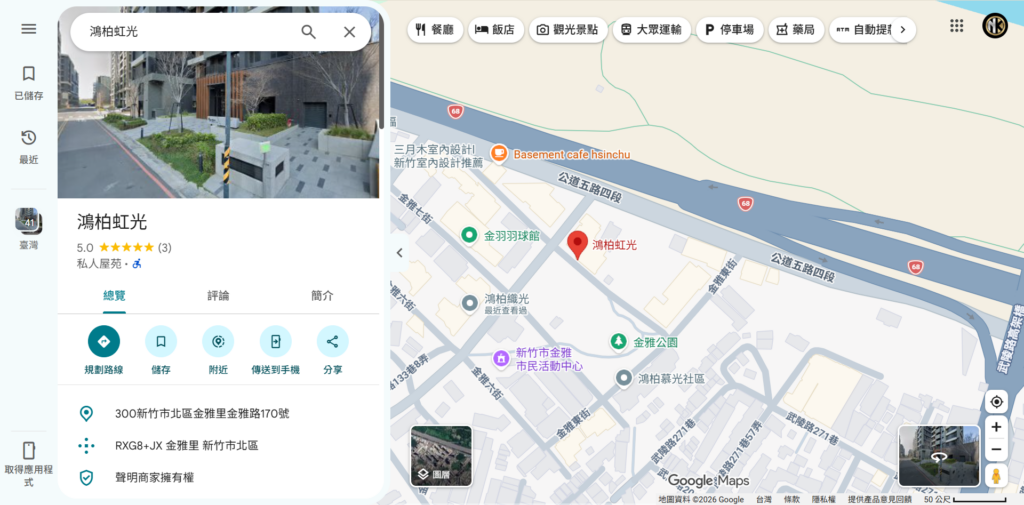
Task: Open 最近 recent history
Action: tap(29, 147)
